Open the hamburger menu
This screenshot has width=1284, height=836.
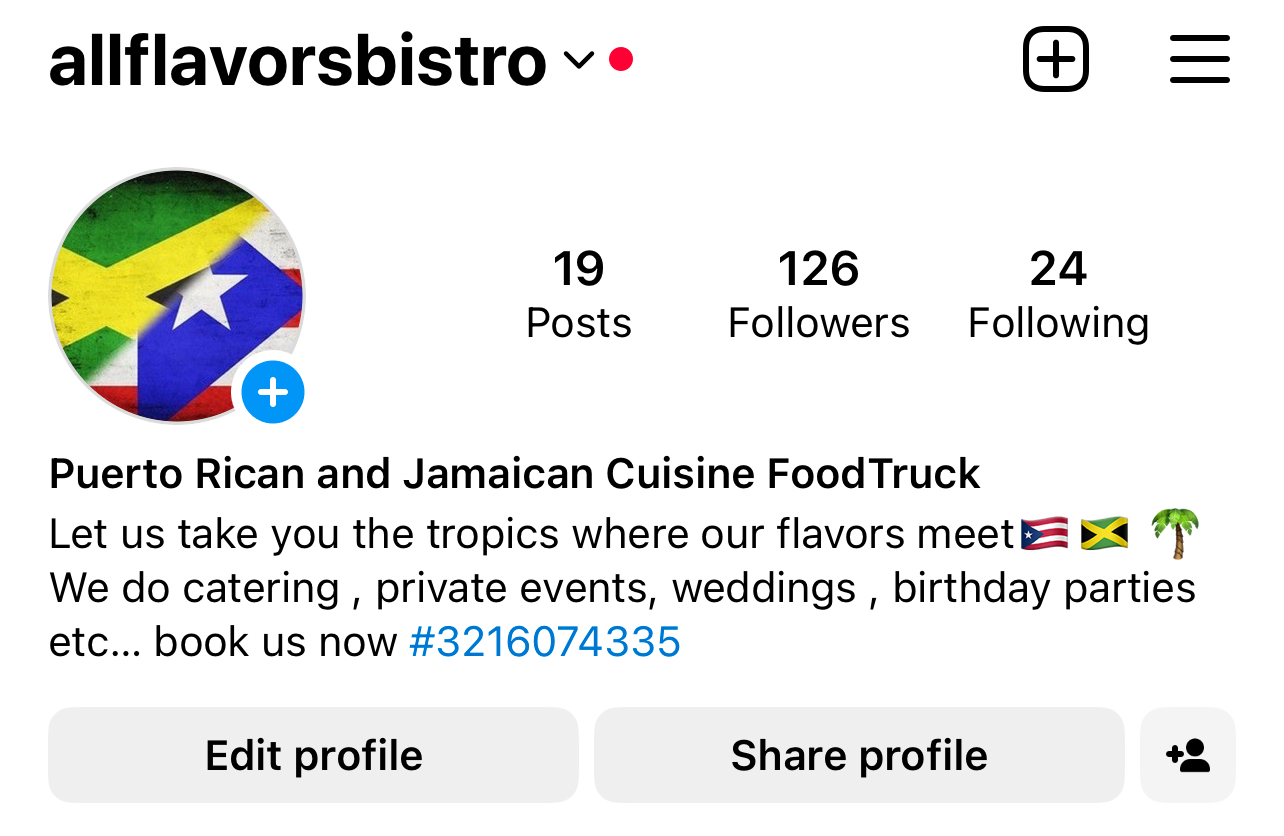pos(1199,60)
